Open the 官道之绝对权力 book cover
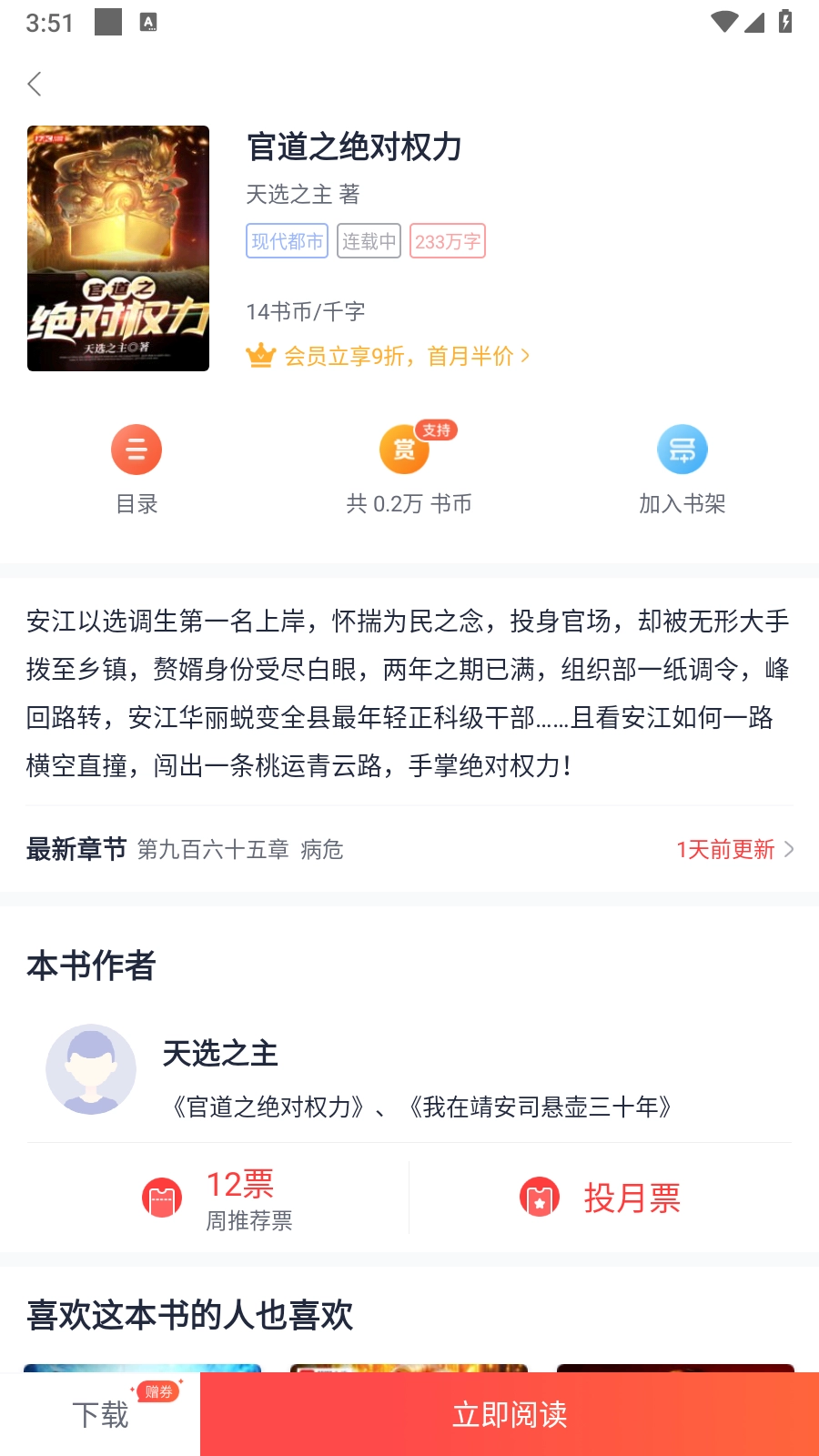Screen dimensions: 819x1456 point(118,248)
